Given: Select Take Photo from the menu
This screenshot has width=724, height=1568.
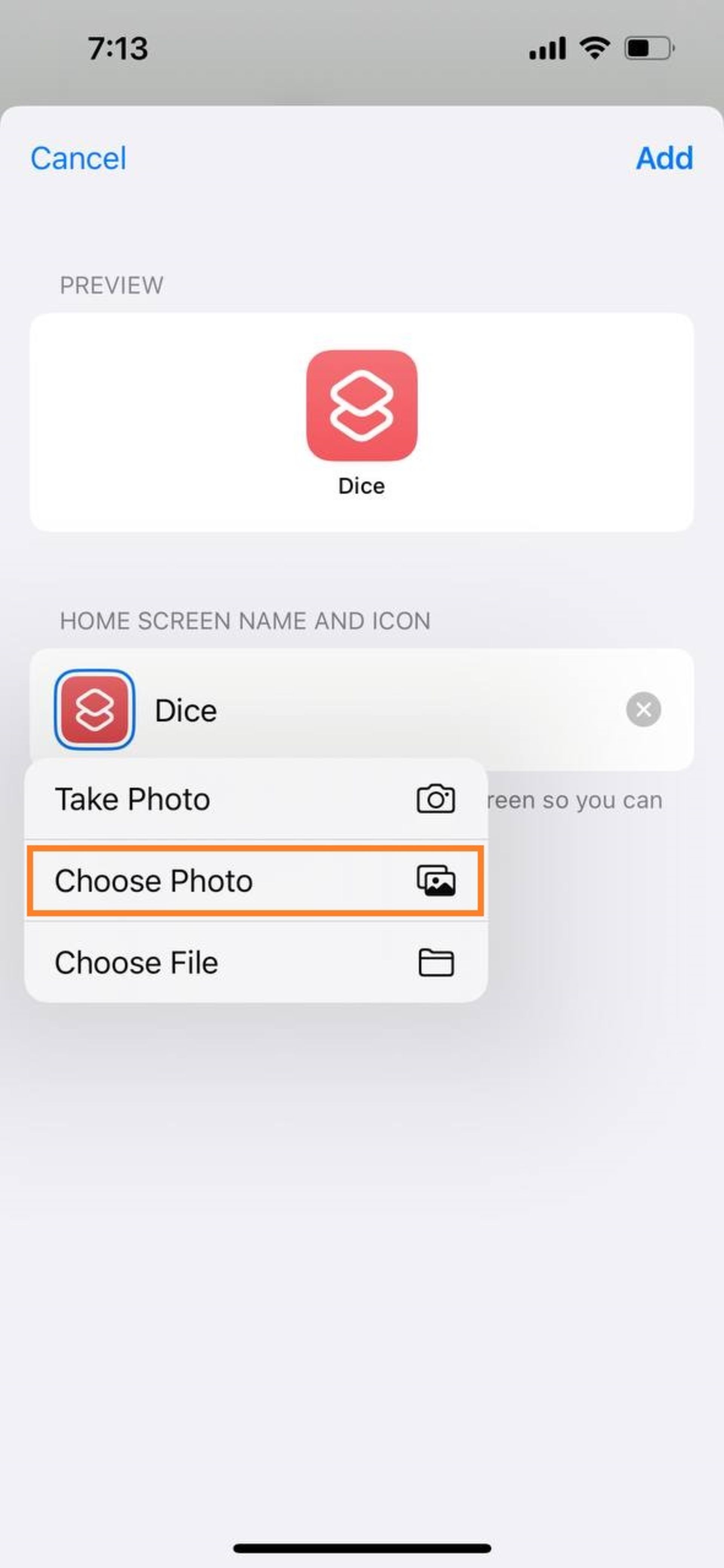Looking at the screenshot, I should [256, 799].
